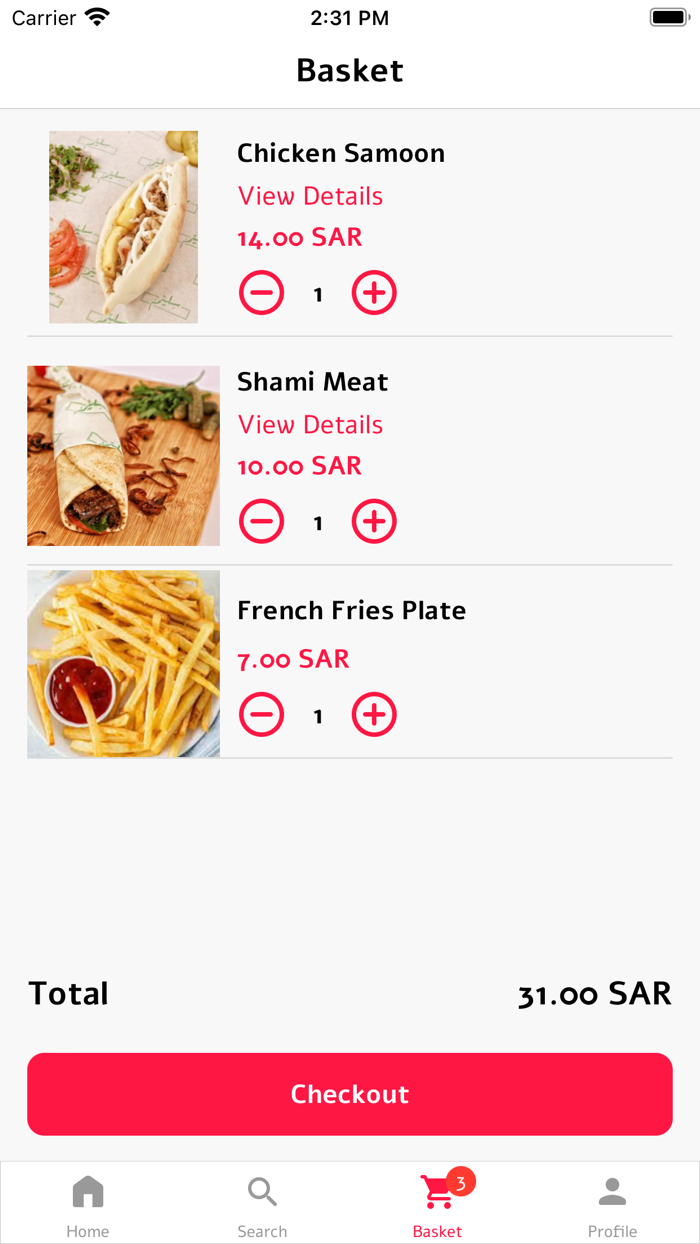Decrease Chicken Samoon quantity
Screen dimensions: 700x1244
point(261,293)
